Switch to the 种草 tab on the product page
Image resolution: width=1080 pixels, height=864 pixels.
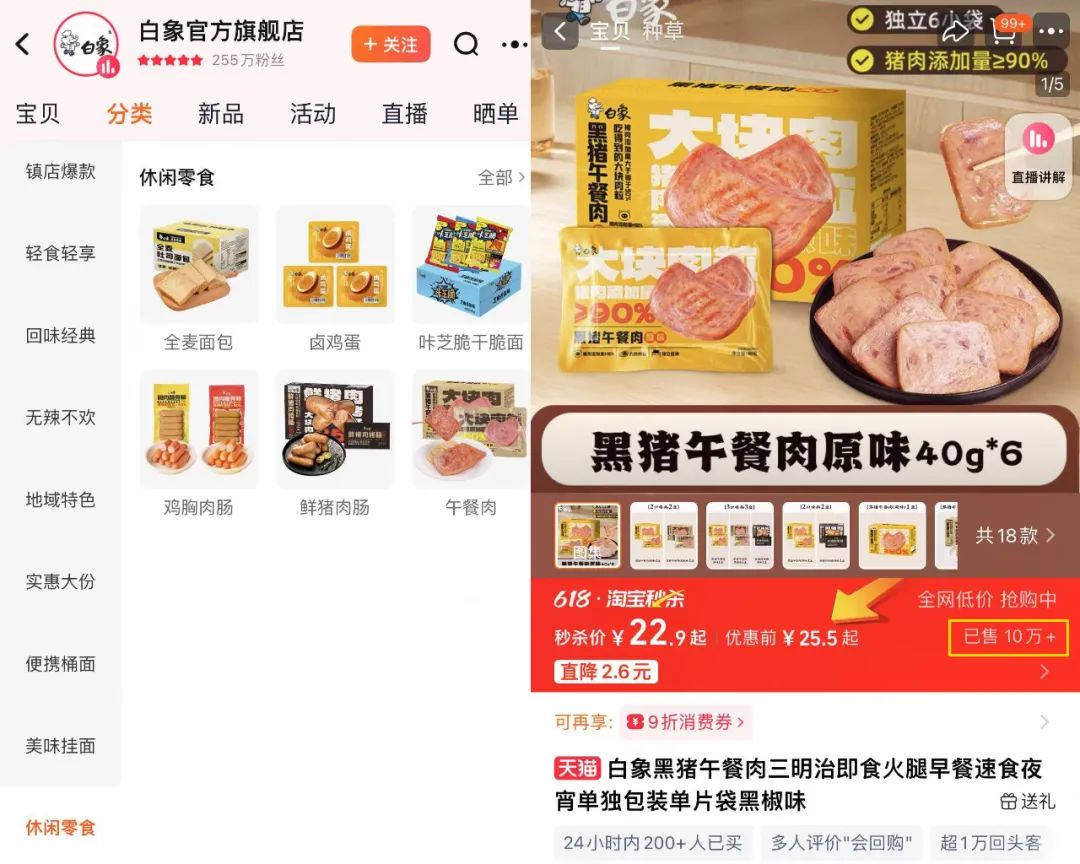point(662,31)
